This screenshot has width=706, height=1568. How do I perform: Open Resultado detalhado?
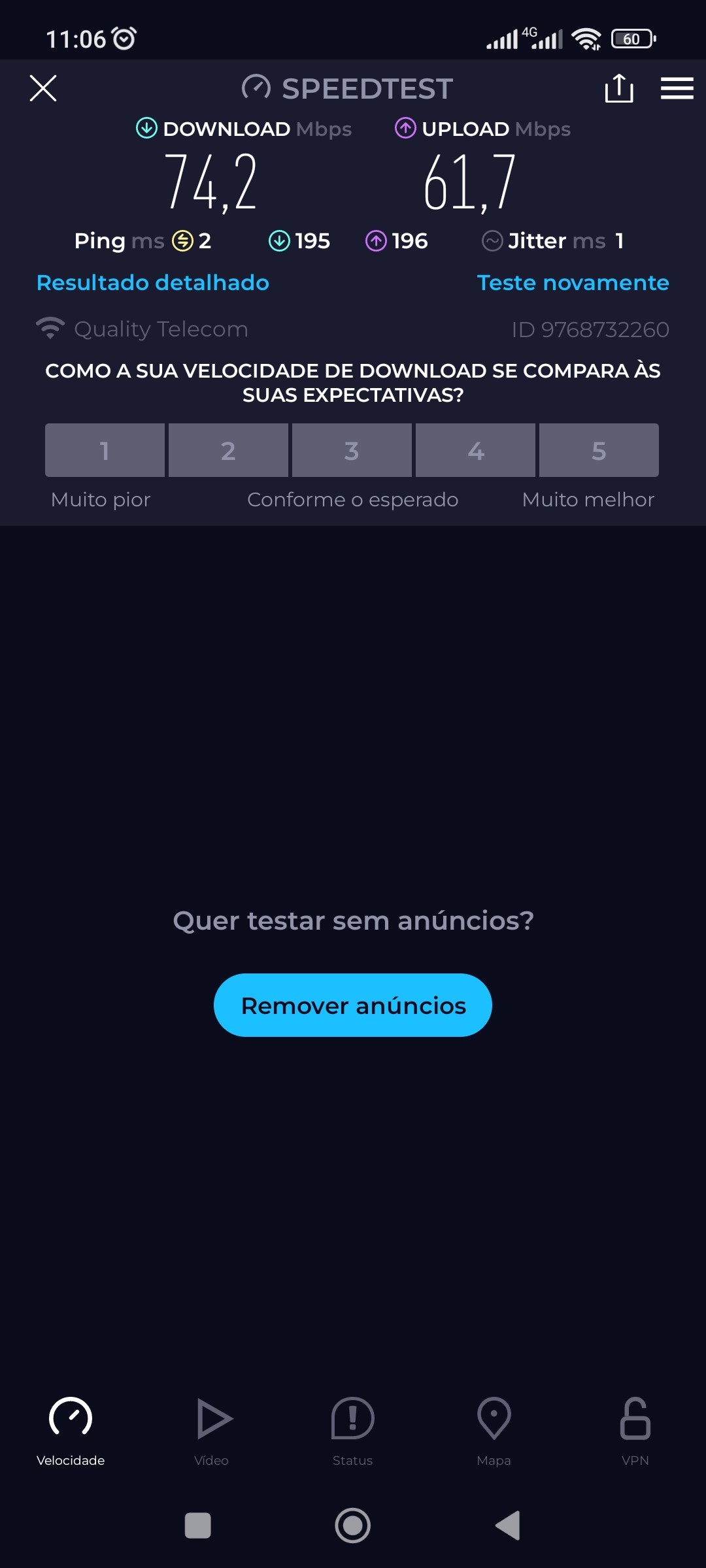pos(153,283)
